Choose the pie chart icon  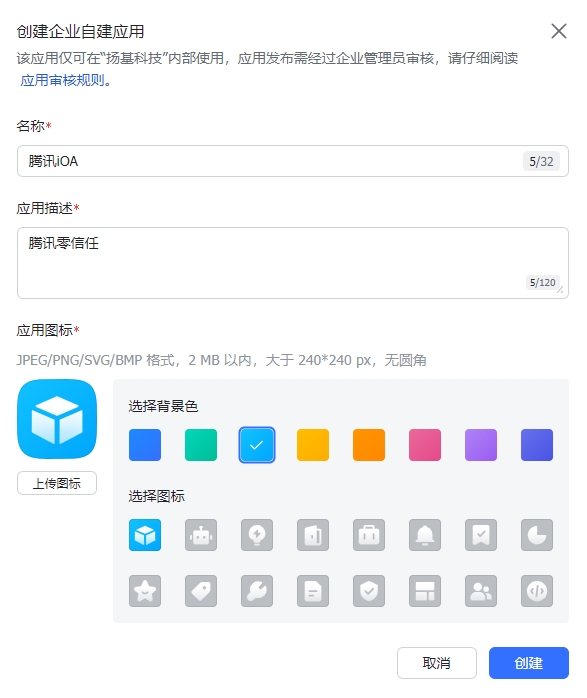(537, 535)
